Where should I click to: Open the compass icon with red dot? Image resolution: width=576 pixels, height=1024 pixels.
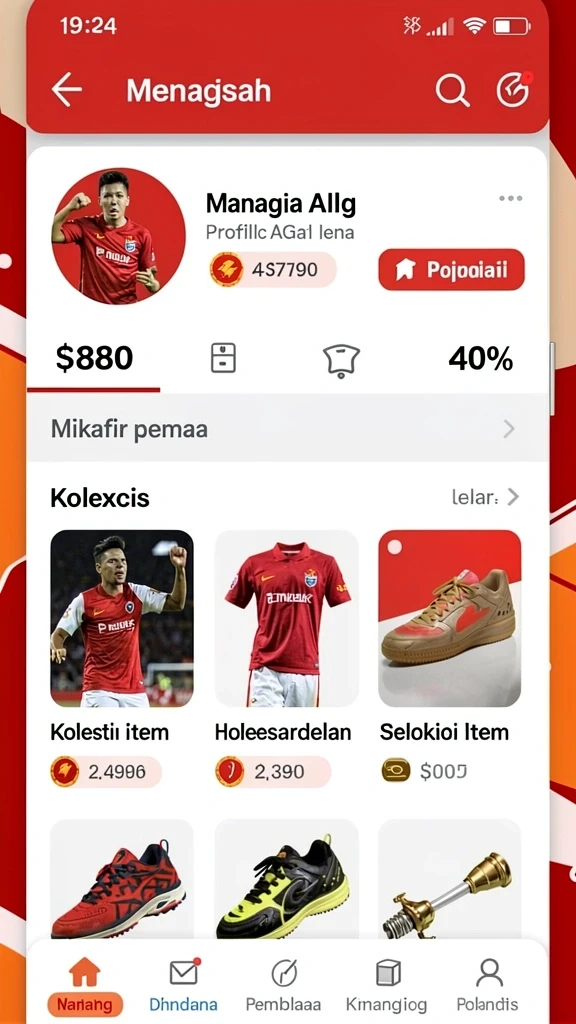point(513,89)
